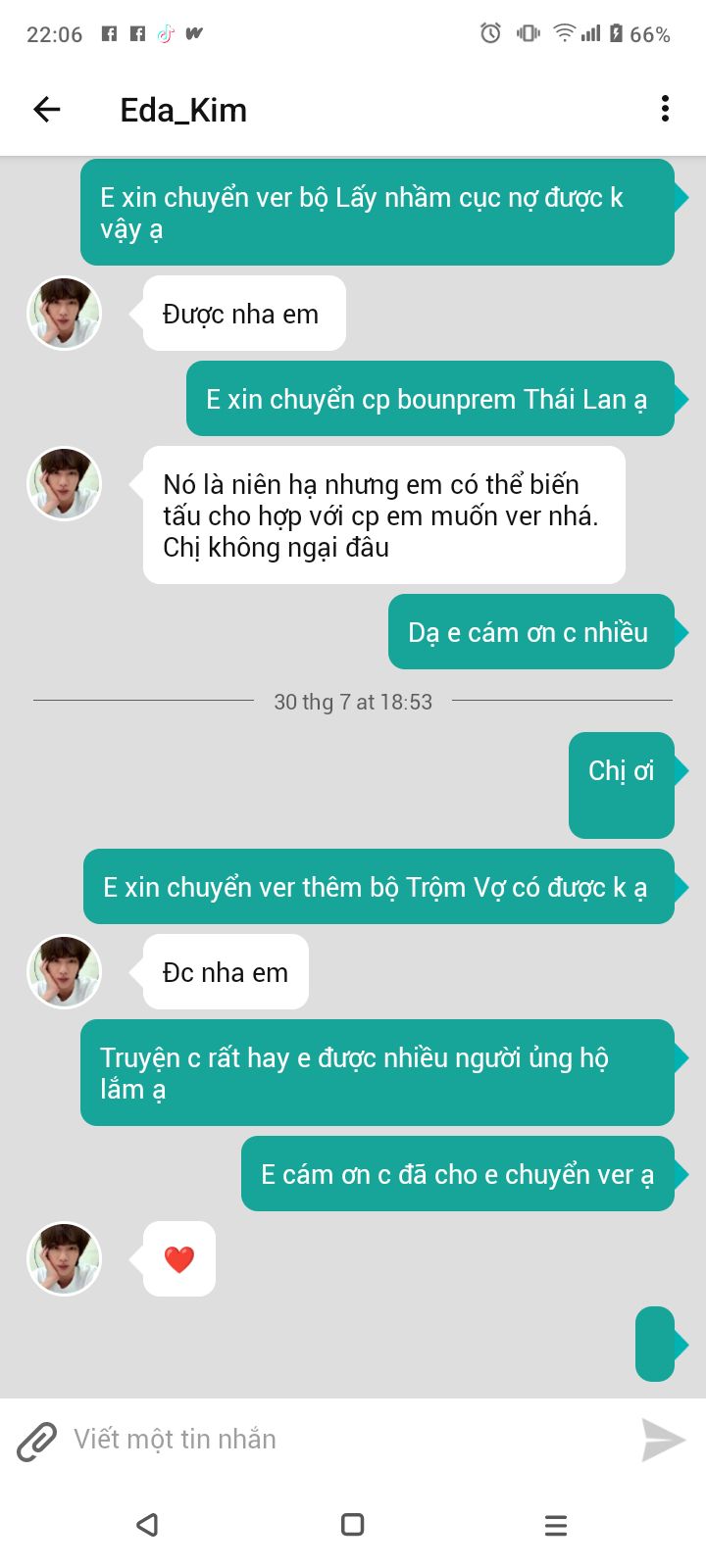Send the message with the arrow icon
The width and height of the screenshot is (706, 1568).
(663, 1440)
